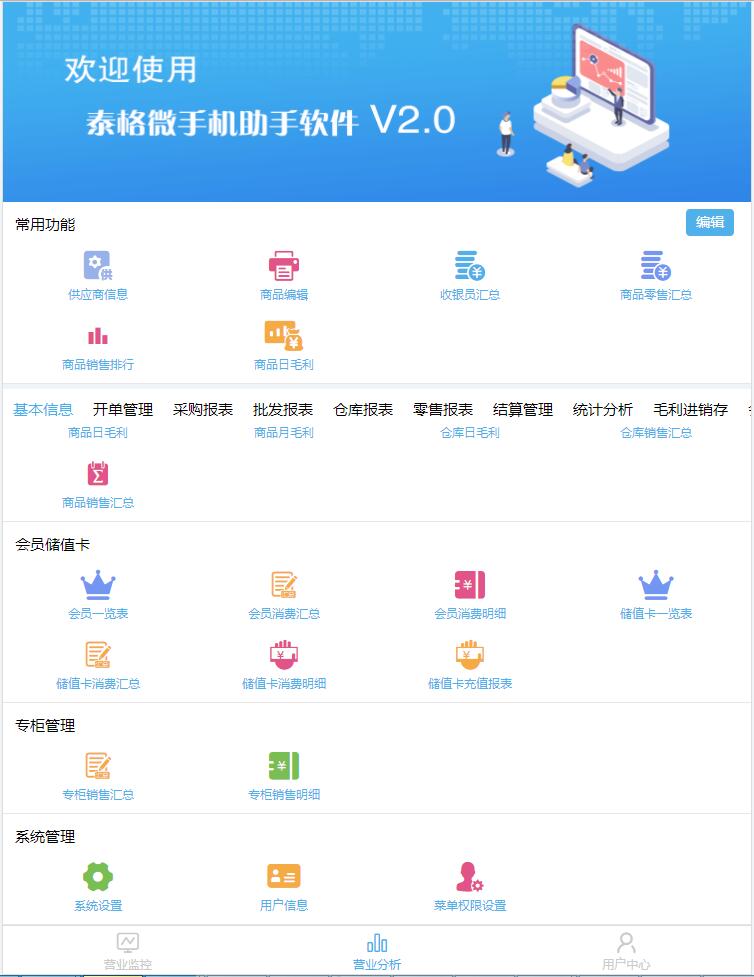This screenshot has height=977, width=754.
Task: Open 会员一览表
Action: 98,595
